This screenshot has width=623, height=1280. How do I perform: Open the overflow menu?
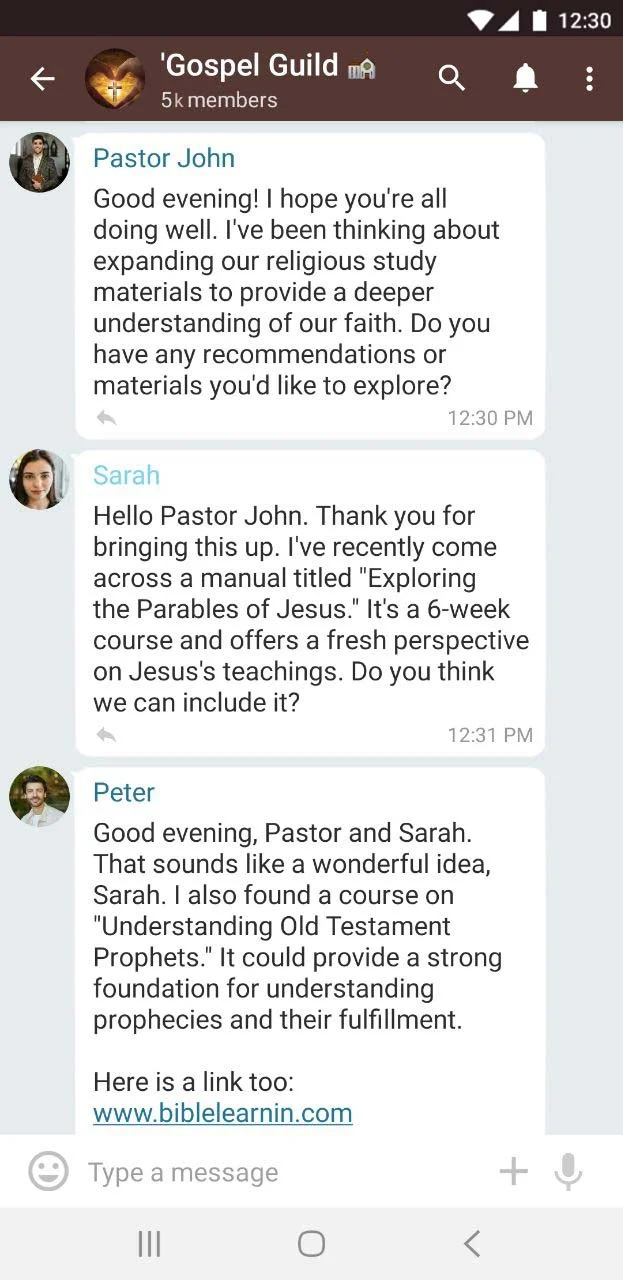[x=589, y=79]
